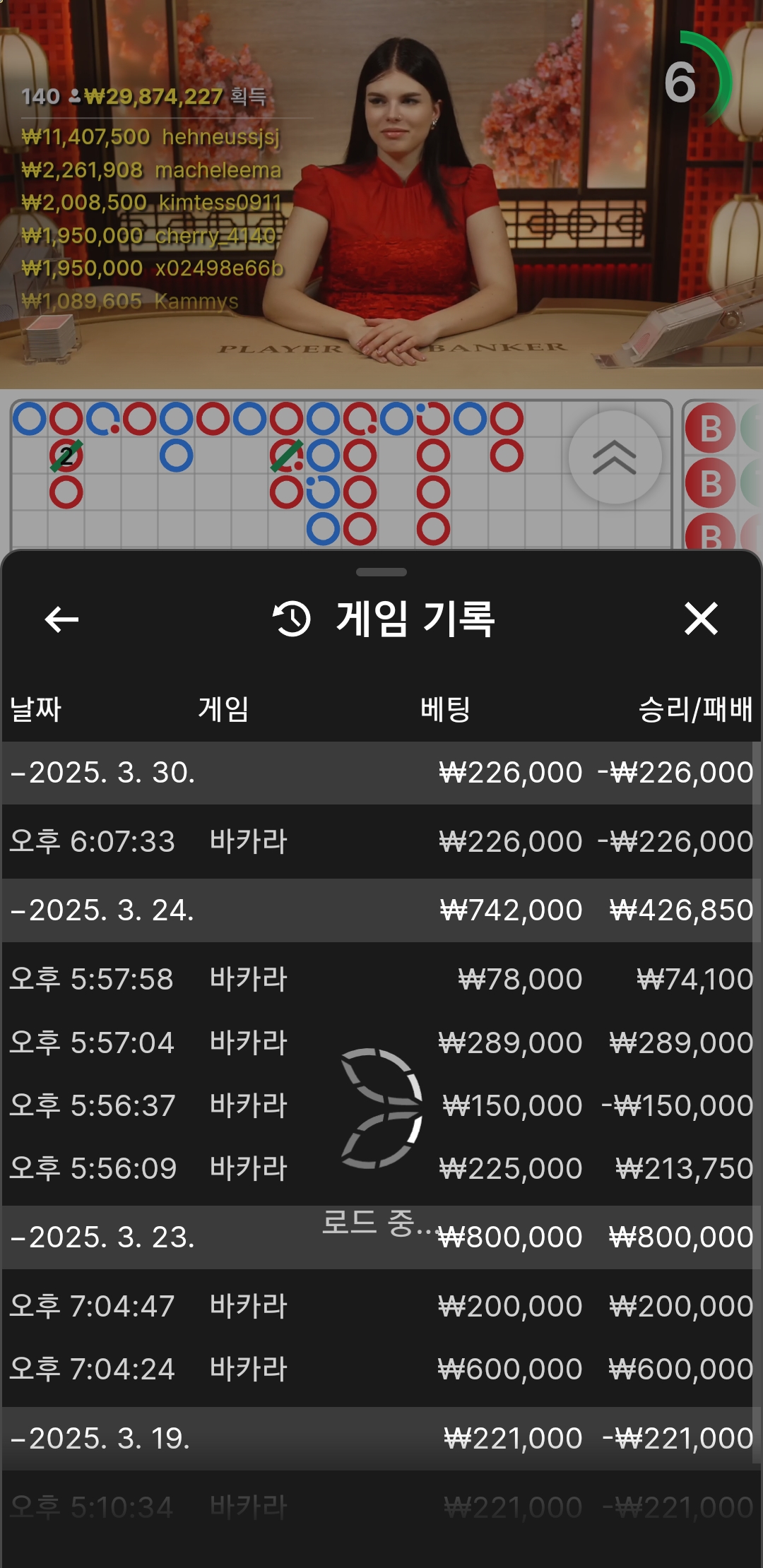Open the 오후 5:57:58 바카라 record

(x=381, y=979)
